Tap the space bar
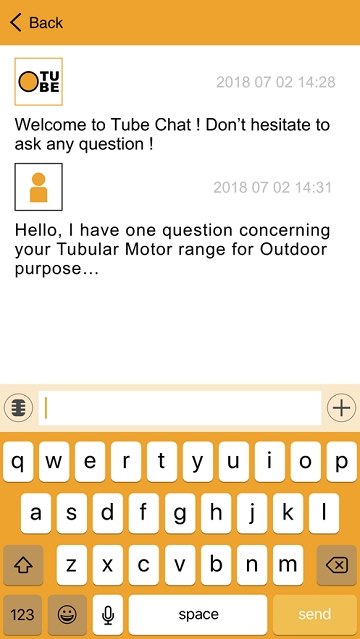 pos(198,615)
